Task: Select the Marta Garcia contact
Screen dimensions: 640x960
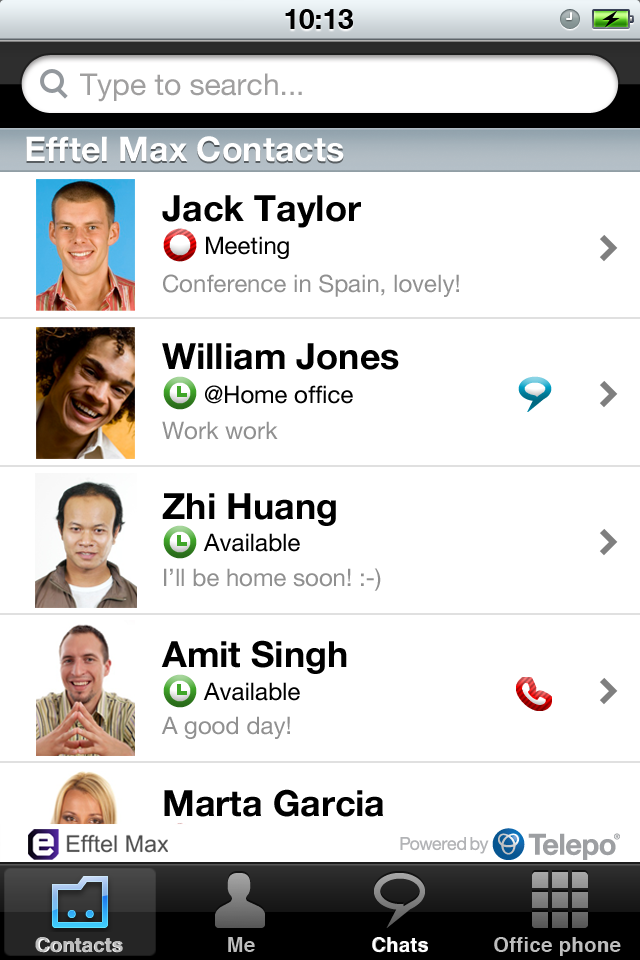Action: coord(273,803)
